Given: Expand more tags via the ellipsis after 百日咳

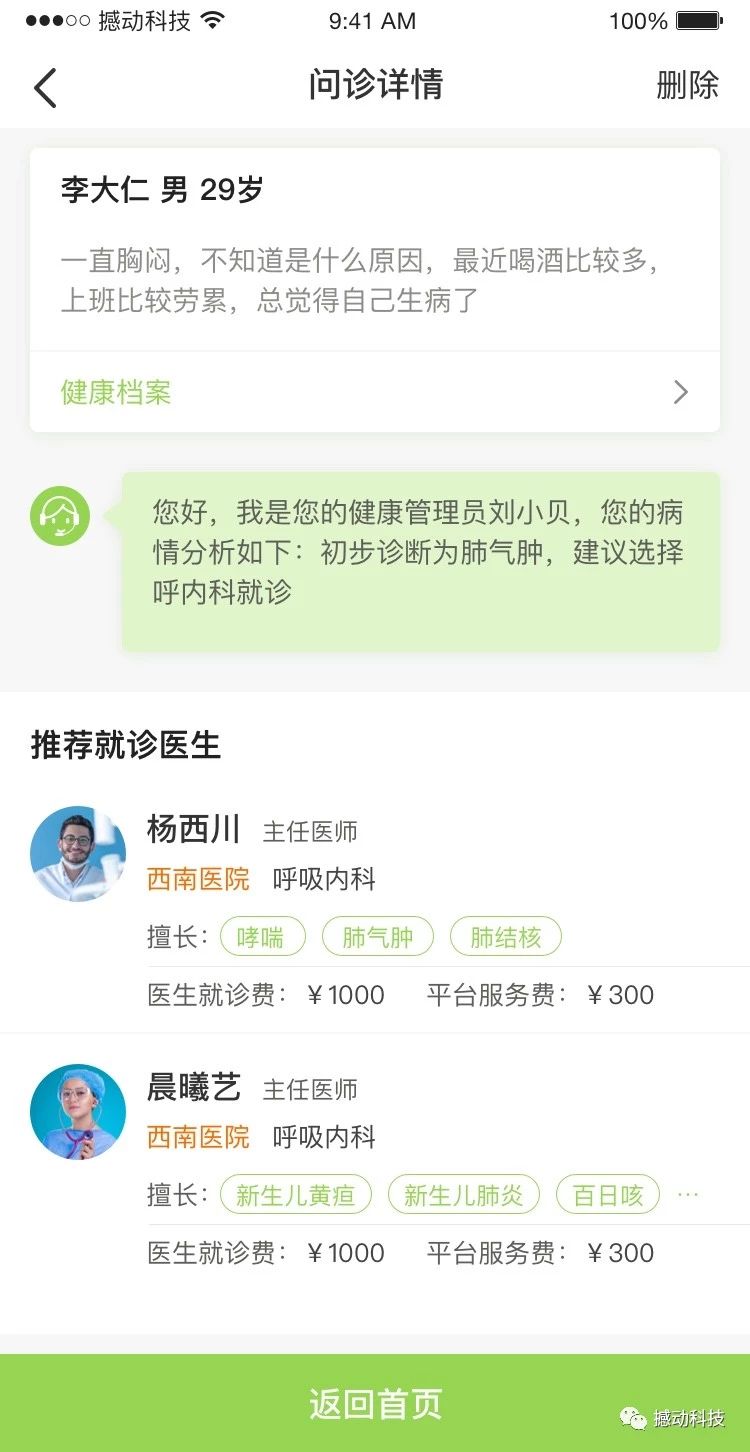Looking at the screenshot, I should (x=688, y=1192).
